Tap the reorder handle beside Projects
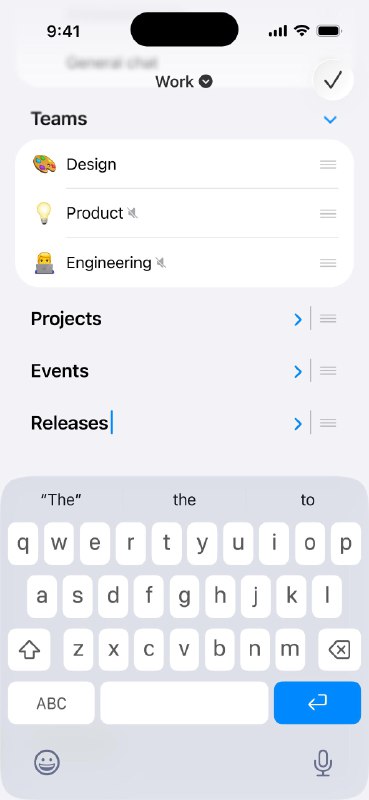 coord(328,319)
